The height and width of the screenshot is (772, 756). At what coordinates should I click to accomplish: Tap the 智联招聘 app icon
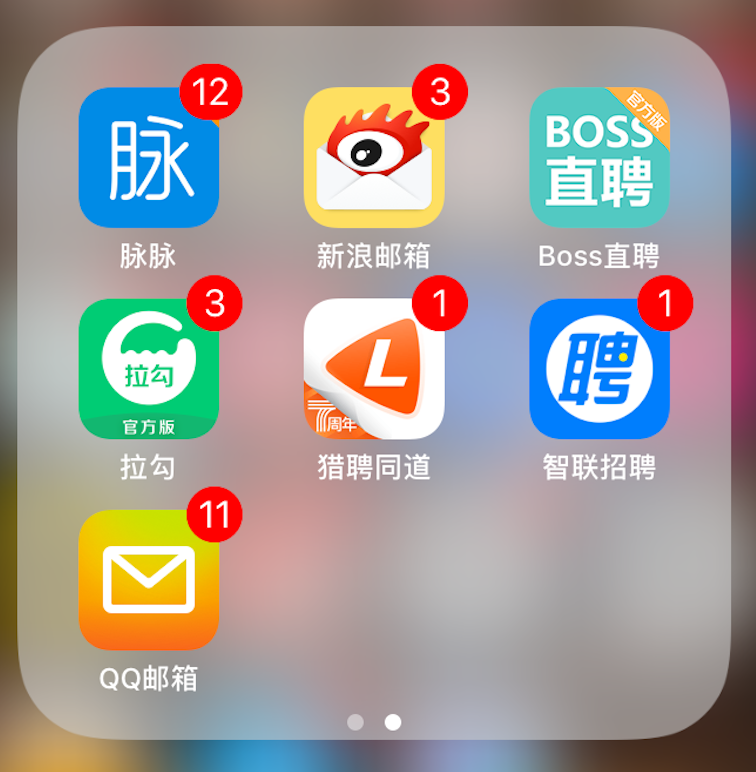(599, 369)
